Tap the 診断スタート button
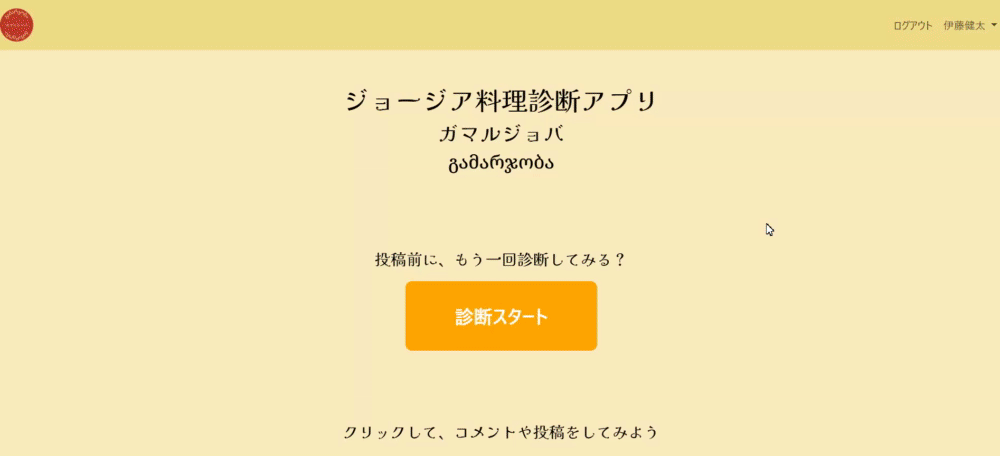The image size is (1000, 456). coord(501,316)
